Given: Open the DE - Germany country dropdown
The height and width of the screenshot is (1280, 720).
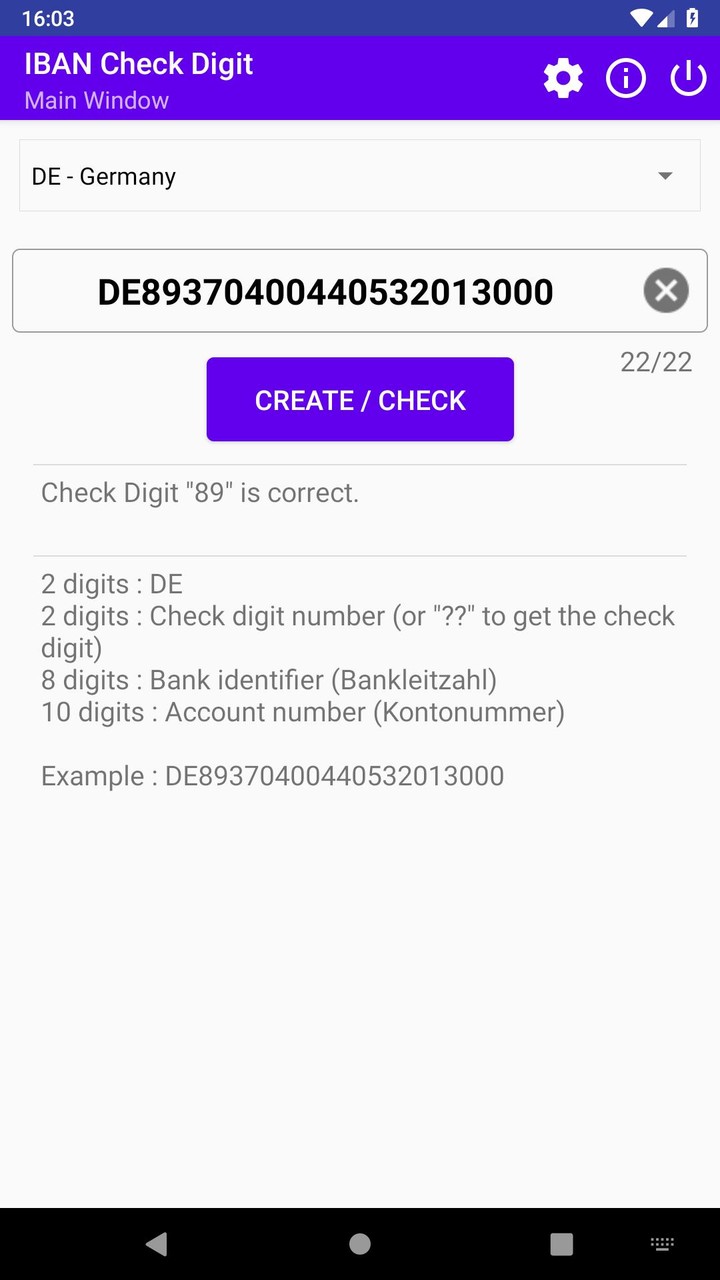Looking at the screenshot, I should pos(360,175).
